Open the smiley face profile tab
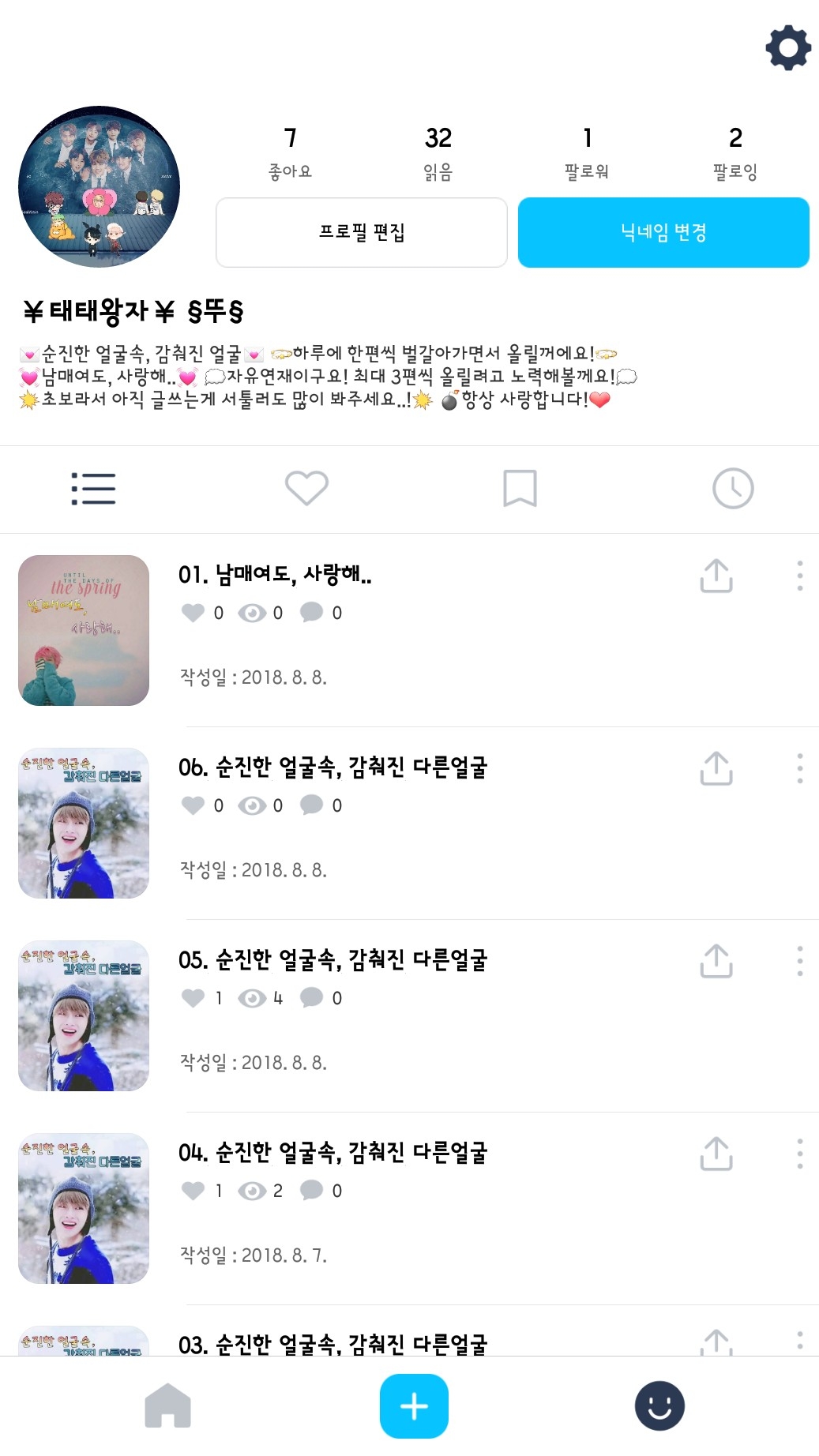This screenshot has width=819, height=1456. pyautogui.click(x=659, y=1406)
